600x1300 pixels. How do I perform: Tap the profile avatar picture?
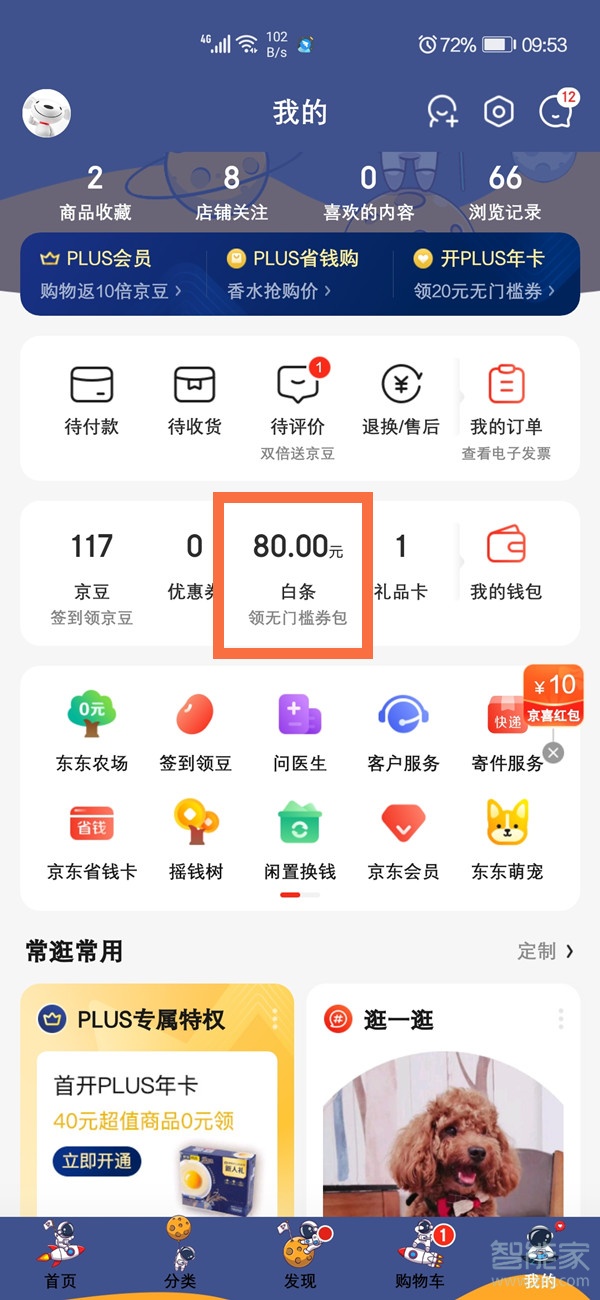(46, 113)
